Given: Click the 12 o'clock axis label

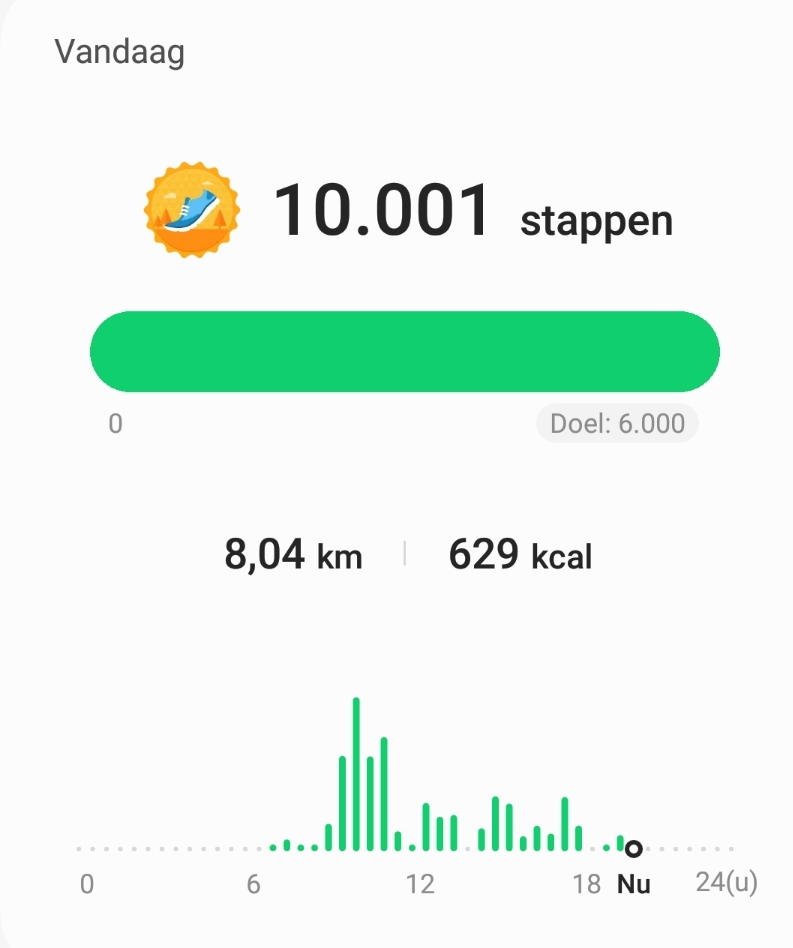Looking at the screenshot, I should click(420, 884).
